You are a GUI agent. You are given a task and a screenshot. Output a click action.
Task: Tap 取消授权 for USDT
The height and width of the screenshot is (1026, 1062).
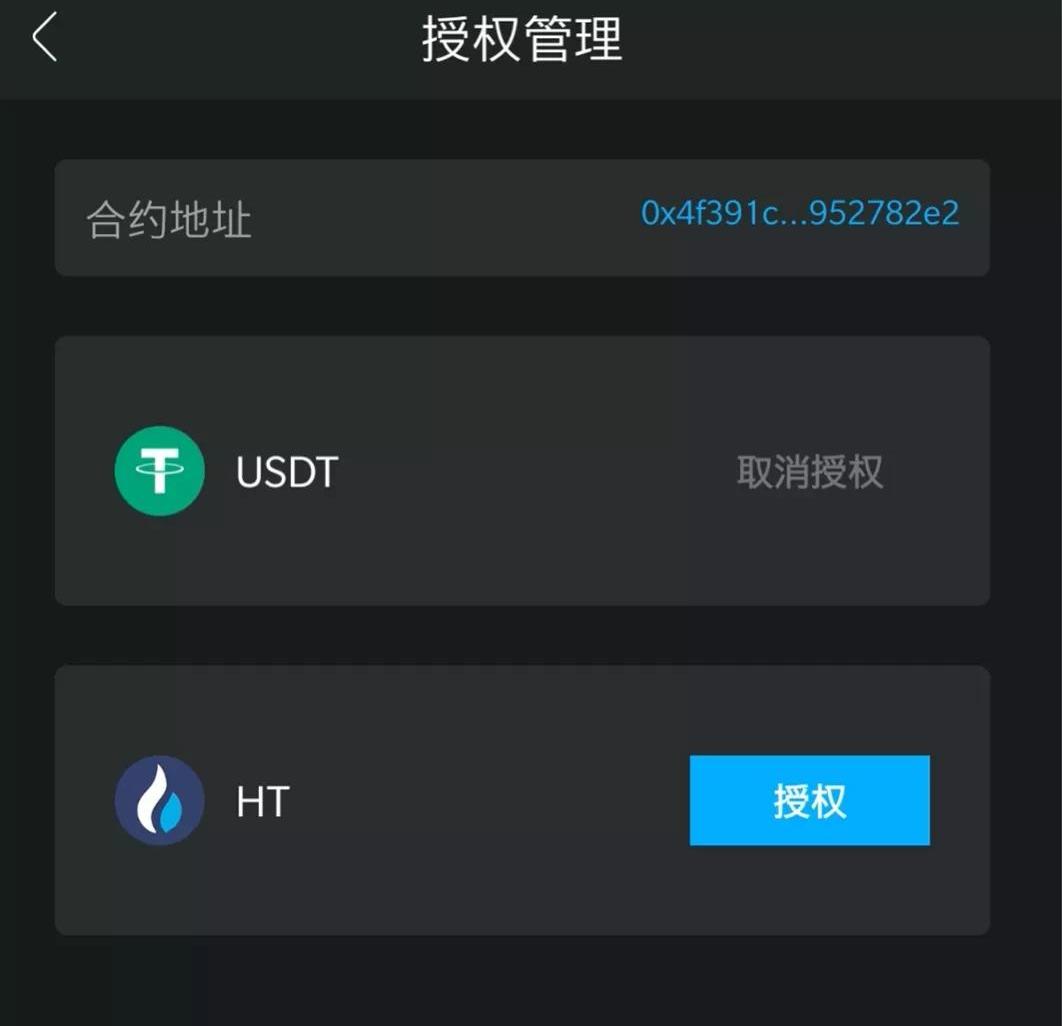click(x=810, y=472)
